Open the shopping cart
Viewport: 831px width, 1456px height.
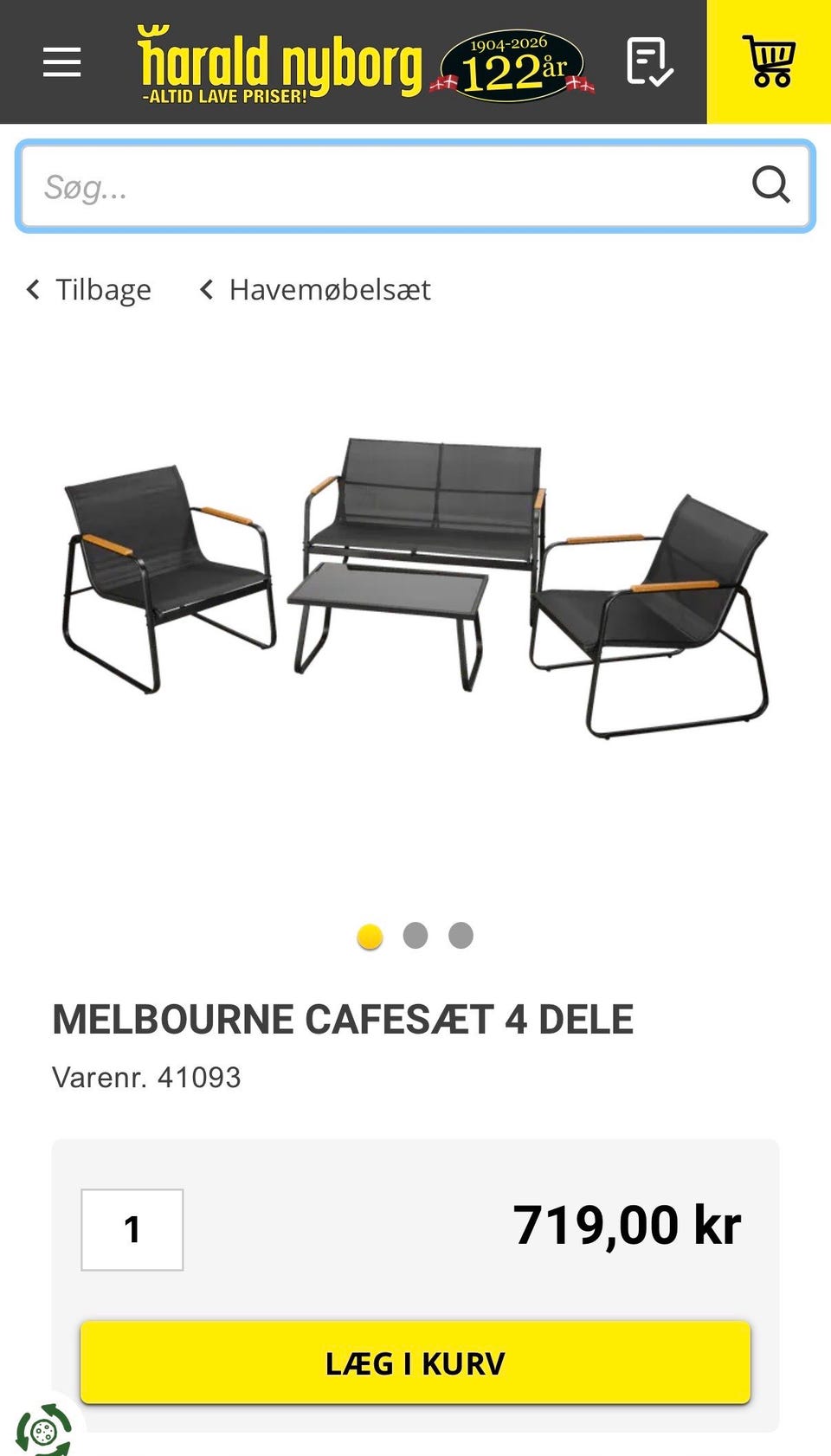(770, 61)
